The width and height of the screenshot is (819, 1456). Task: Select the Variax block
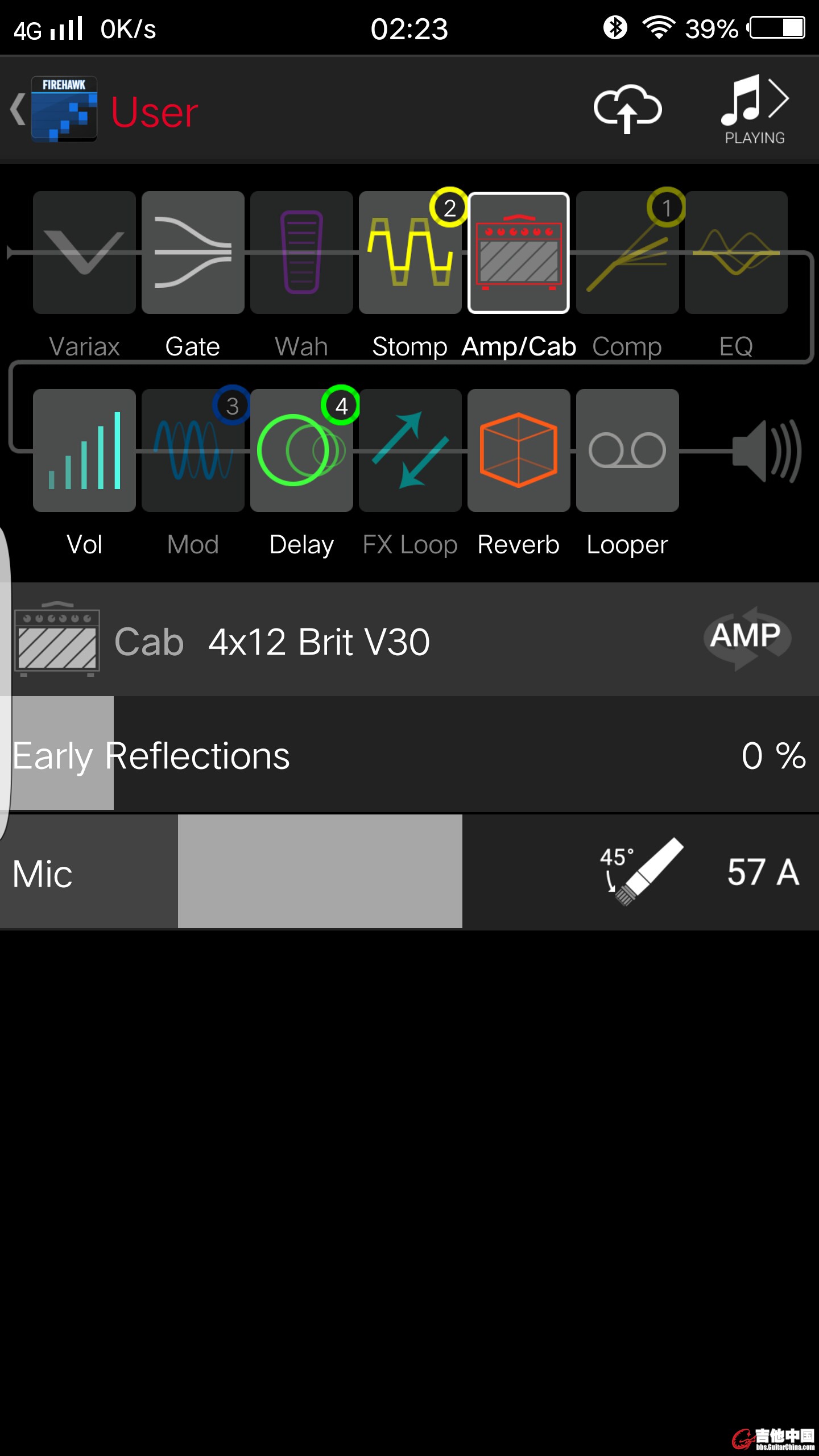[84, 253]
